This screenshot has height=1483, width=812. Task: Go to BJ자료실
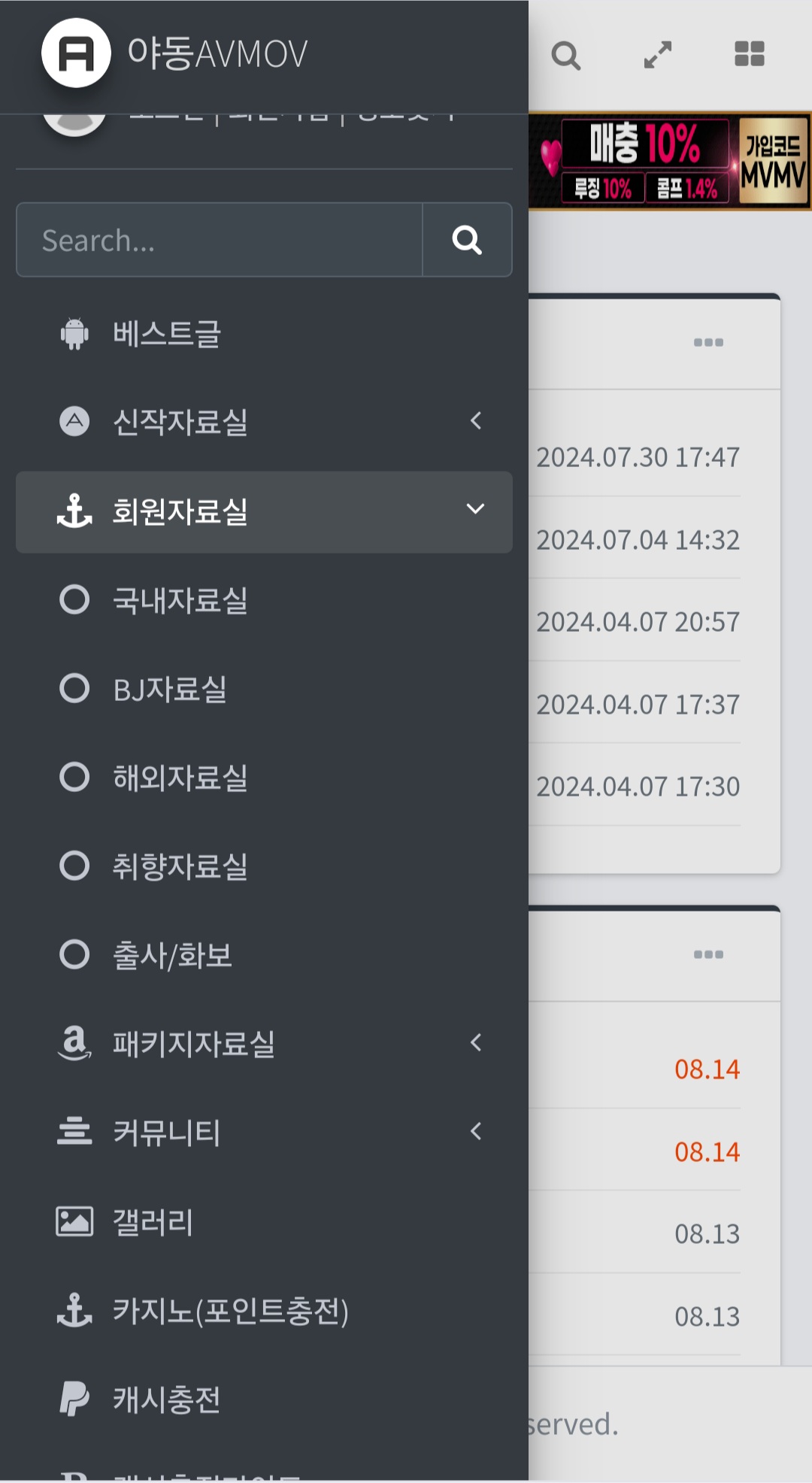coord(264,689)
